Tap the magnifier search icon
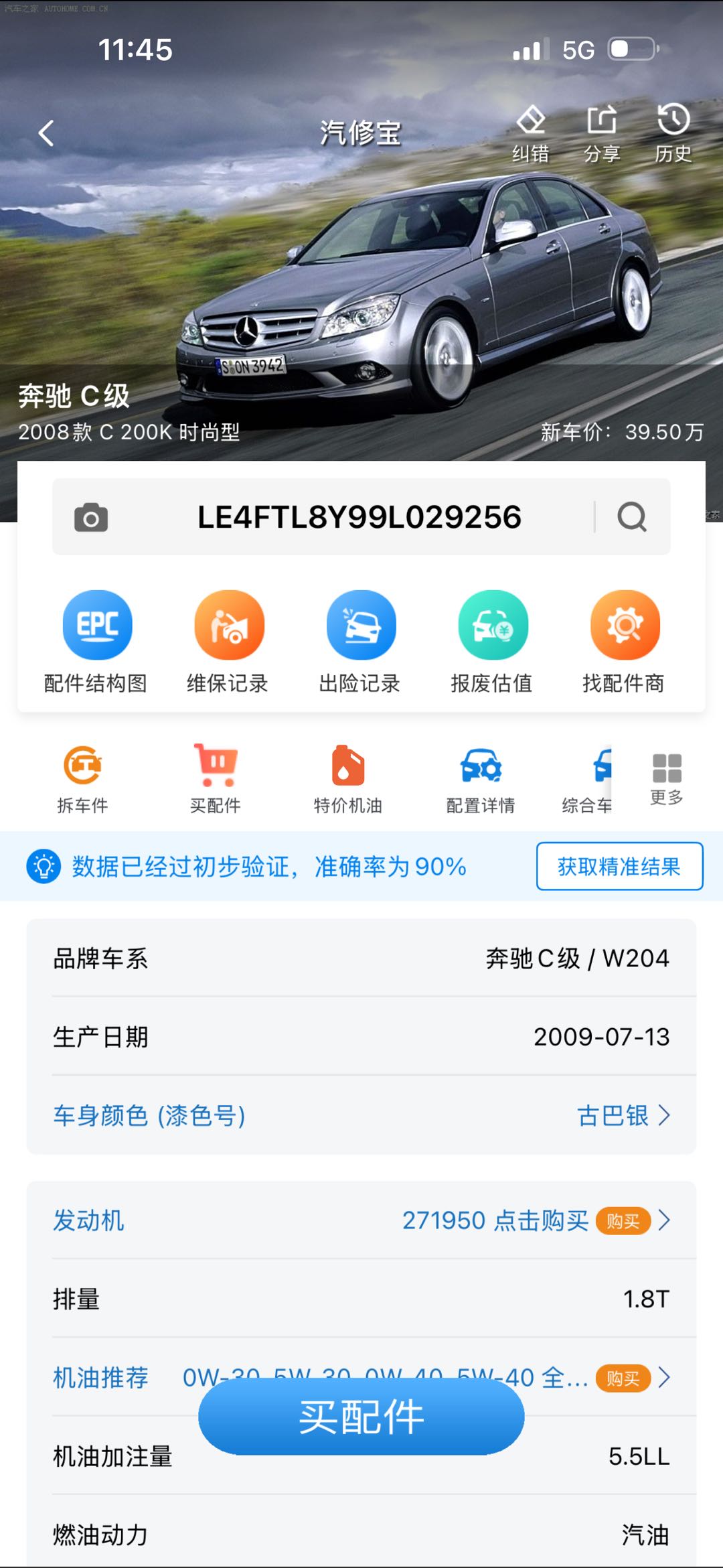Image resolution: width=723 pixels, height=1568 pixels. click(x=631, y=517)
